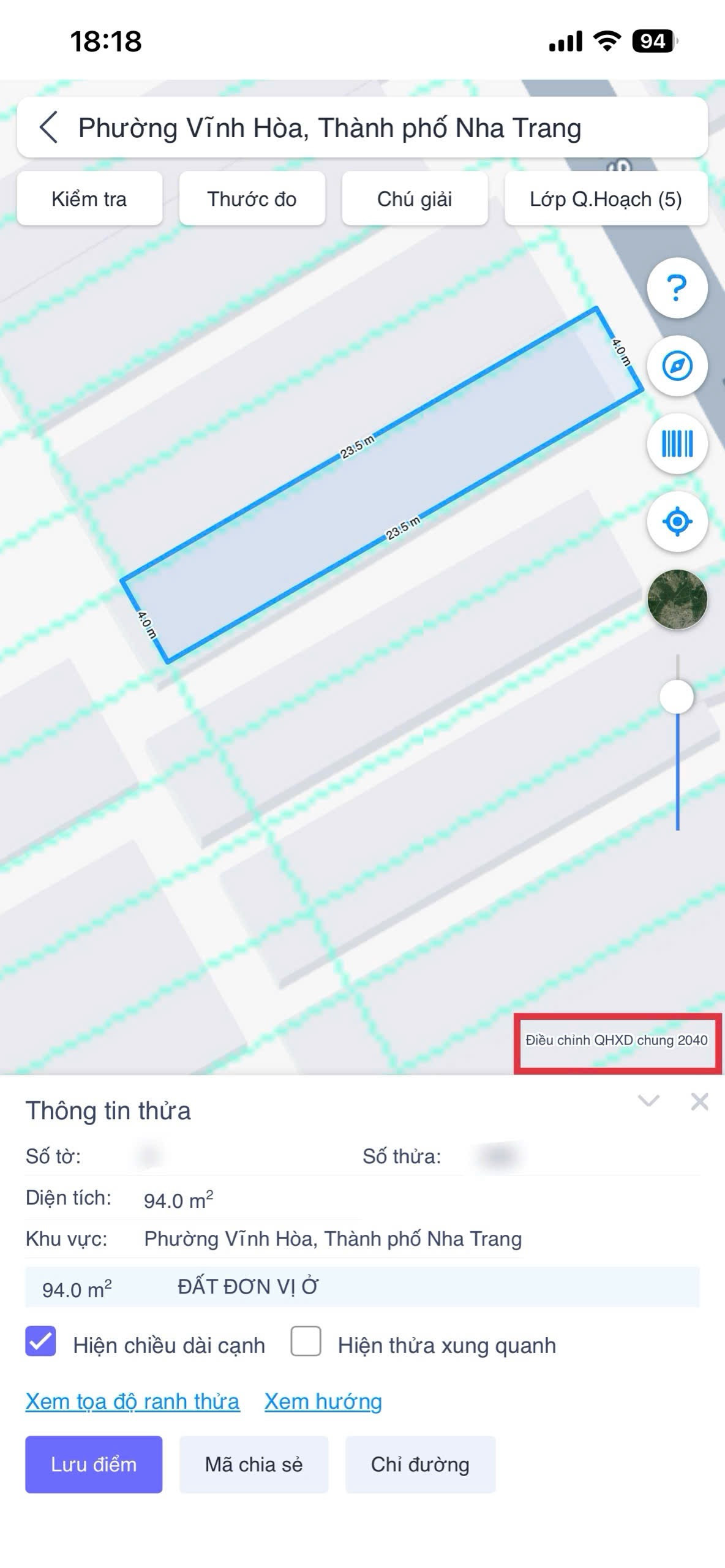Select the Thước đo measuring tool
Viewport: 725px width, 1568px height.
tap(252, 199)
